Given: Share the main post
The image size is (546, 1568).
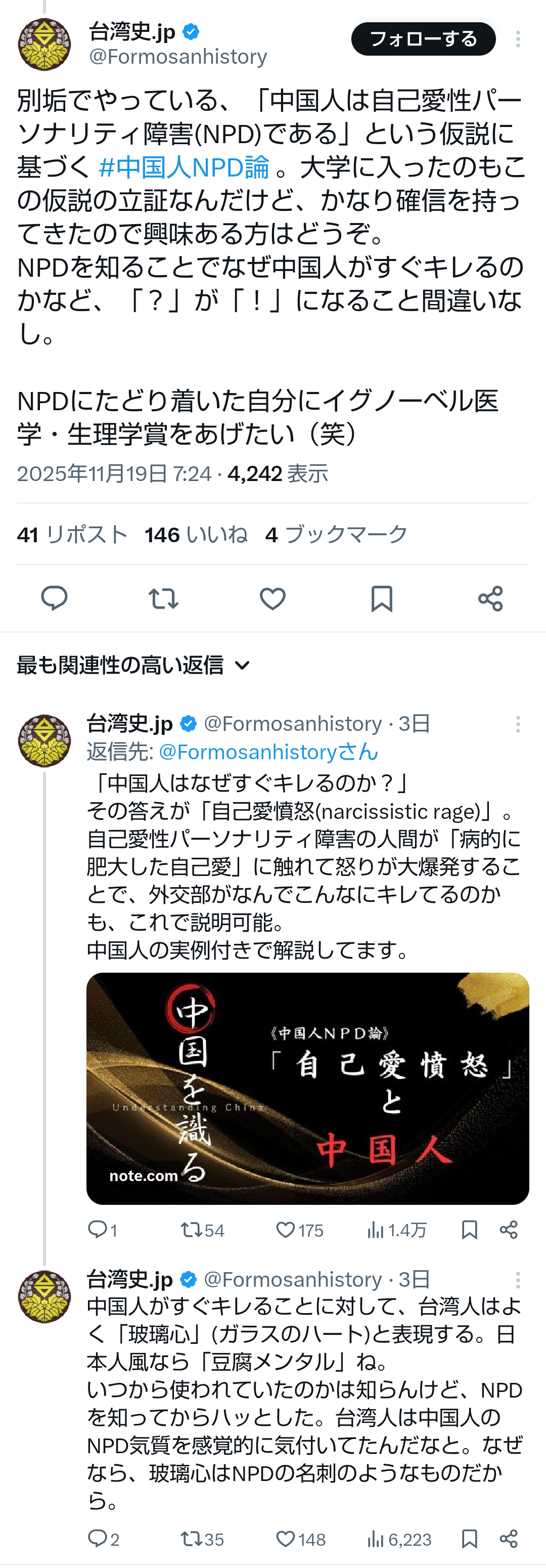Looking at the screenshot, I should click(490, 598).
